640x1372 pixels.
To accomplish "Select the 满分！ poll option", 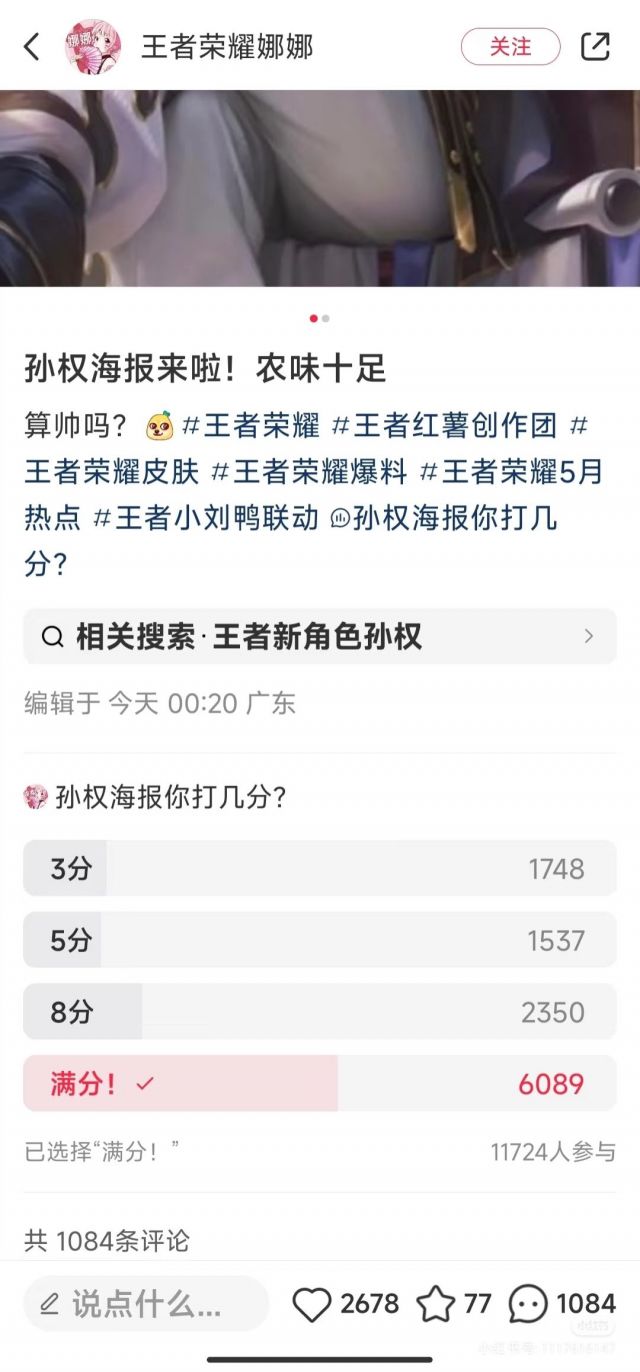I will 320,1084.
